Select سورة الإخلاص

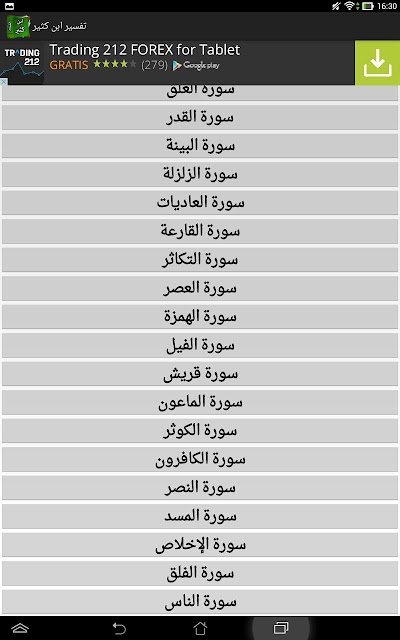coord(200,545)
